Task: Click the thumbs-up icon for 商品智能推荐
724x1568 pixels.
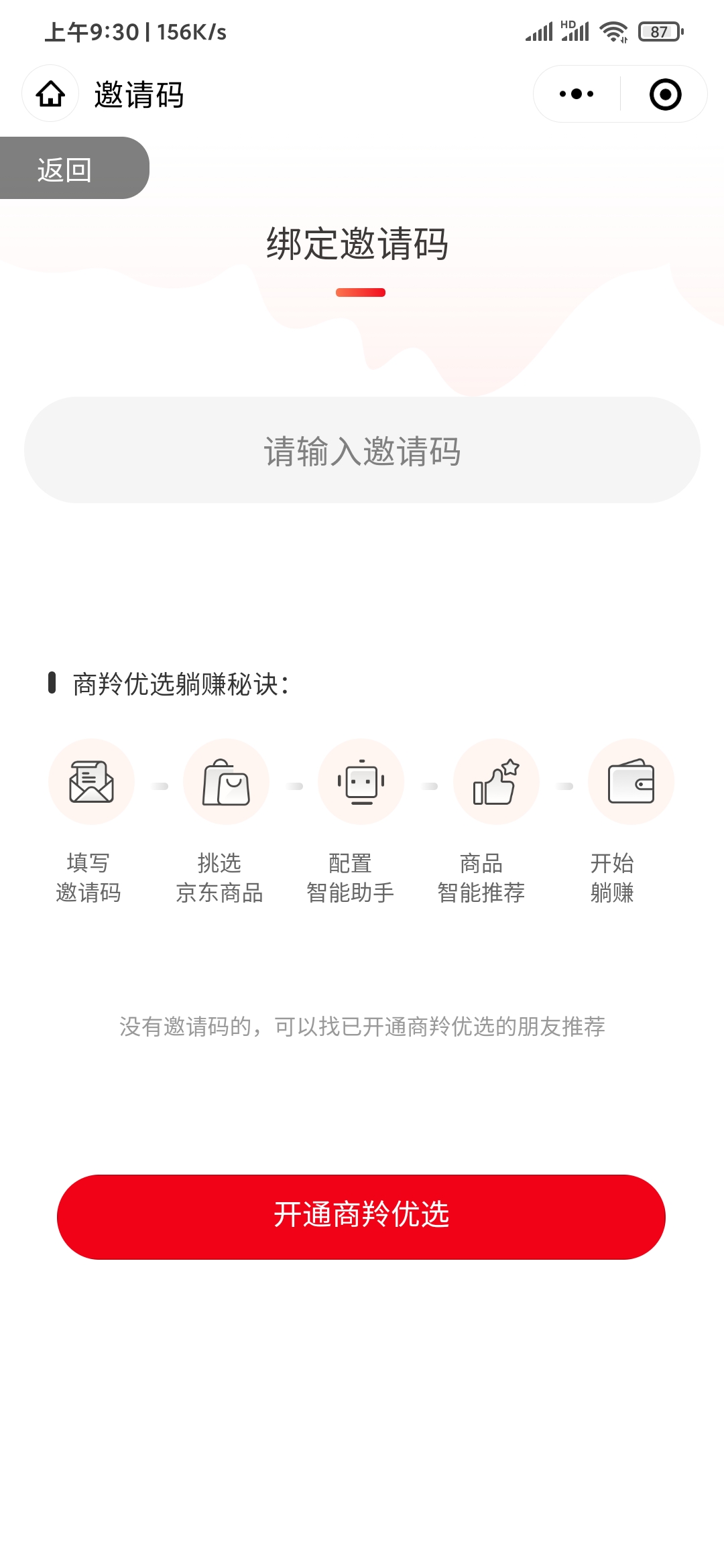Action: [x=496, y=781]
